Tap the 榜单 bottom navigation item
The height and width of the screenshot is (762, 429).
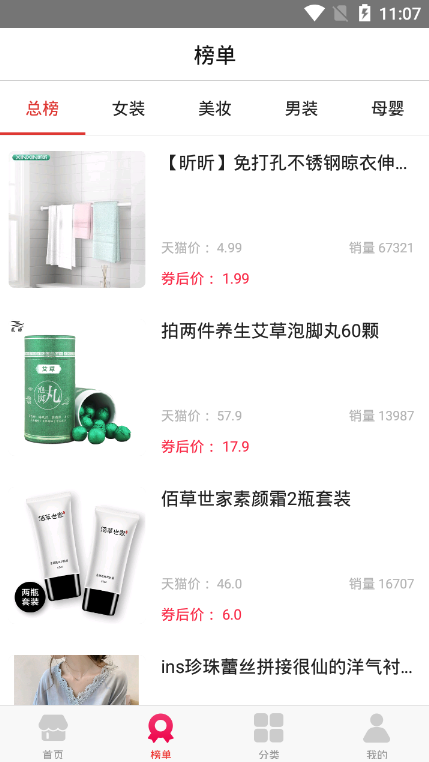(x=161, y=734)
